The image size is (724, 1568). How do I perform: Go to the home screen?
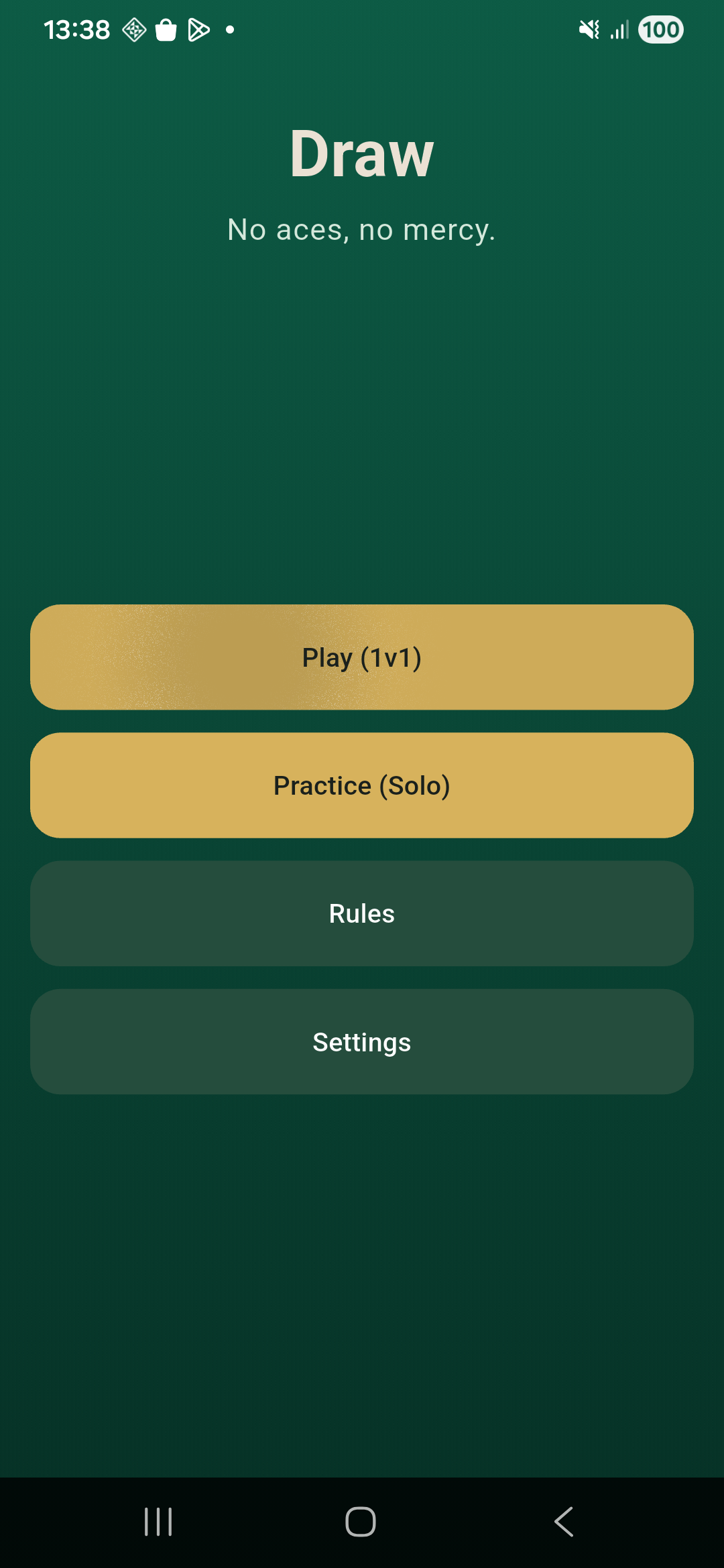pyautogui.click(x=361, y=1522)
